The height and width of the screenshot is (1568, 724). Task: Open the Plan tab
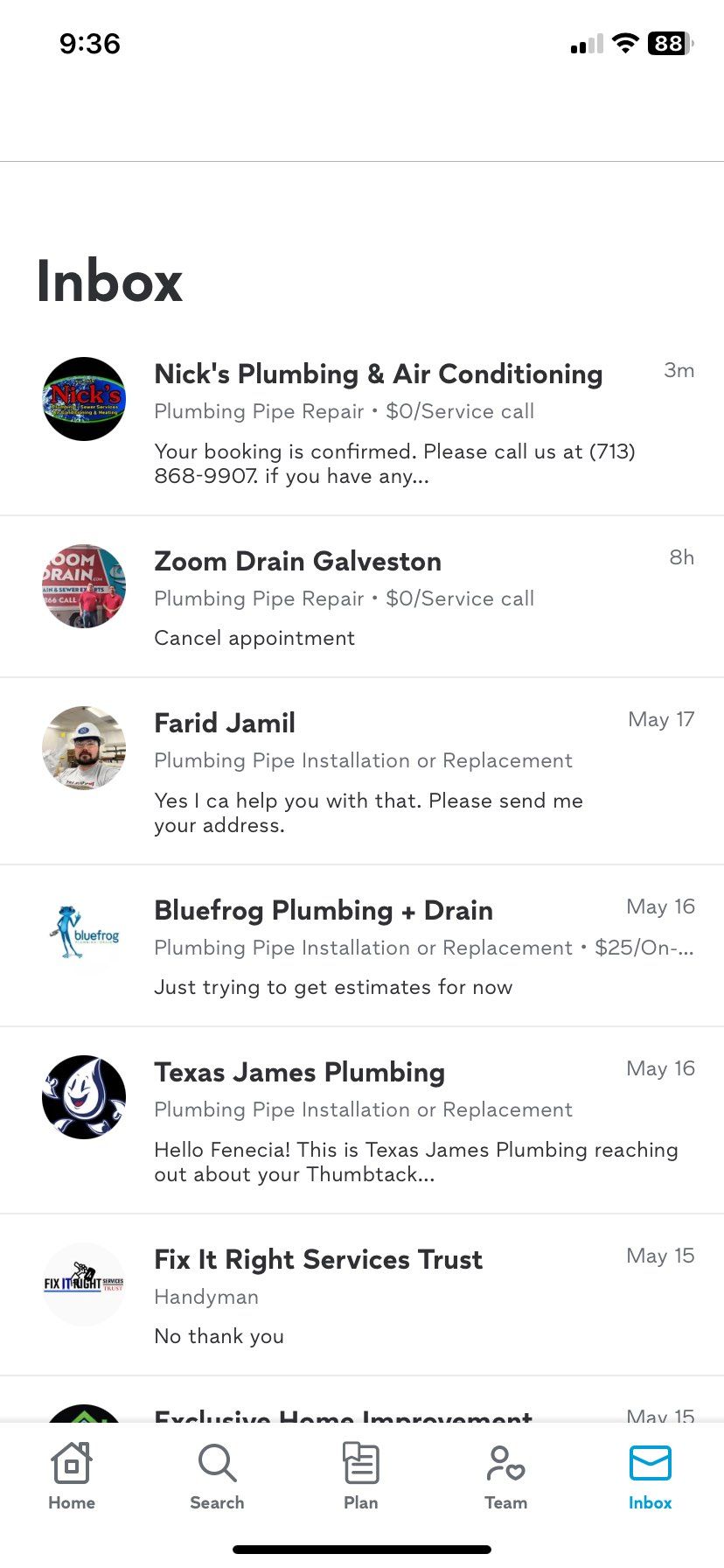click(x=361, y=1477)
